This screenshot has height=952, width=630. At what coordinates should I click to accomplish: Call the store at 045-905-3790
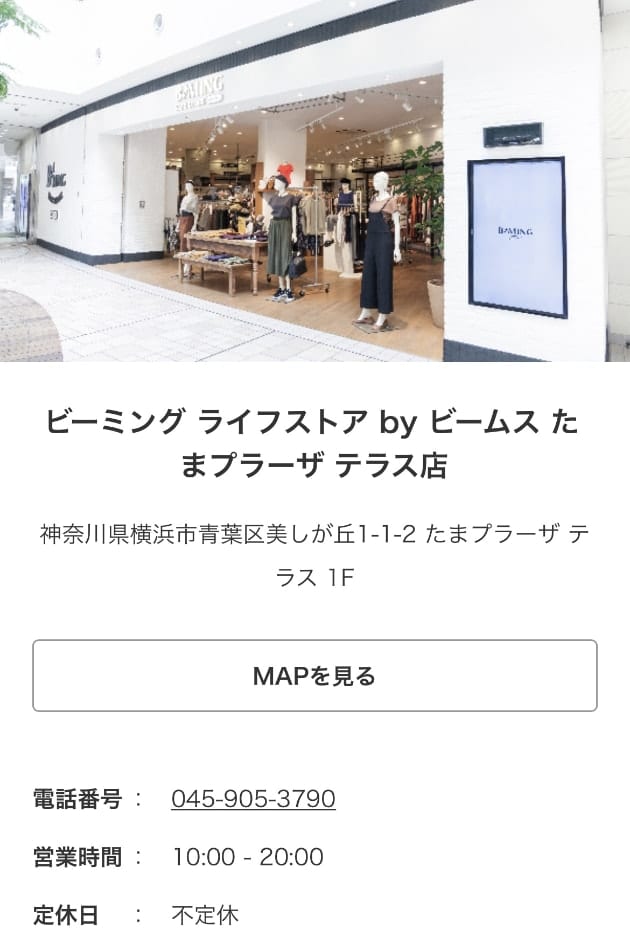tap(253, 799)
